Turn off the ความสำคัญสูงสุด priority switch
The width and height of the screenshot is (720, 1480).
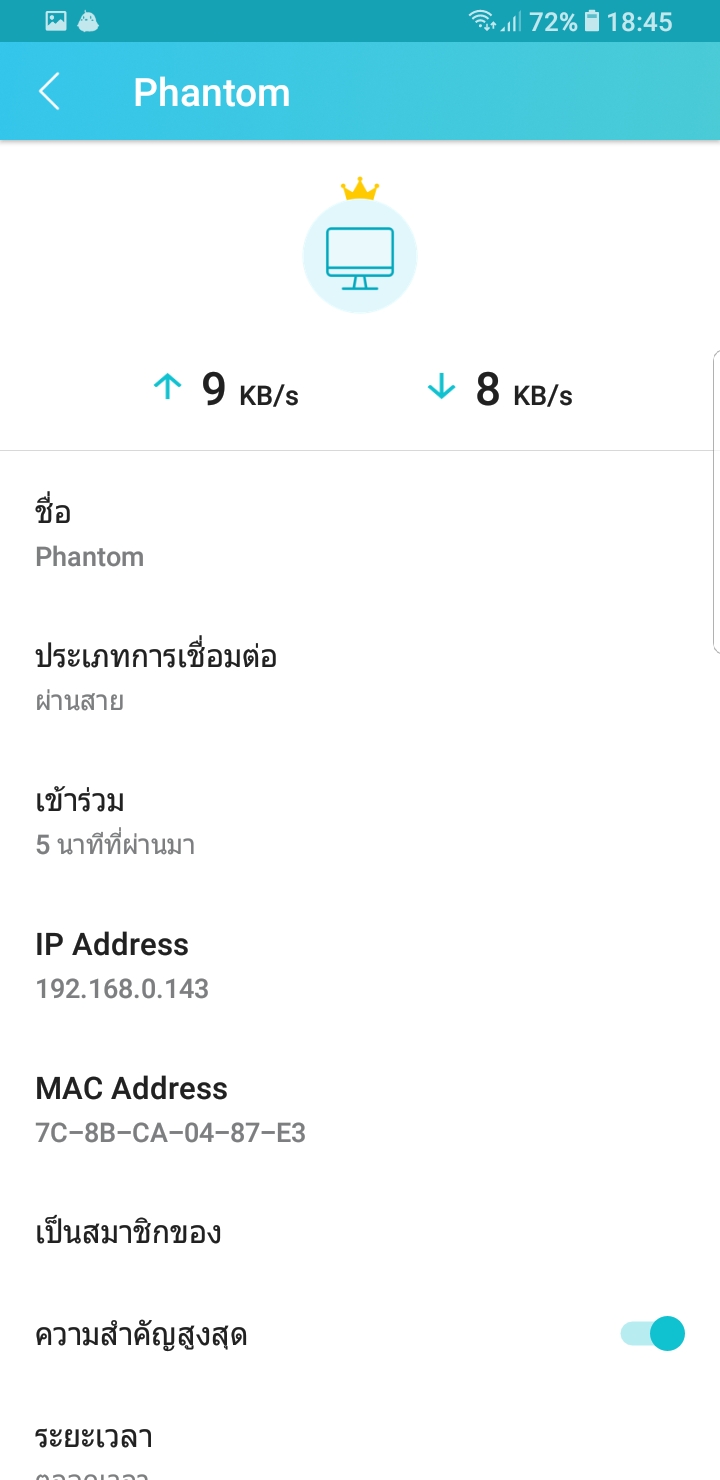tap(653, 1333)
